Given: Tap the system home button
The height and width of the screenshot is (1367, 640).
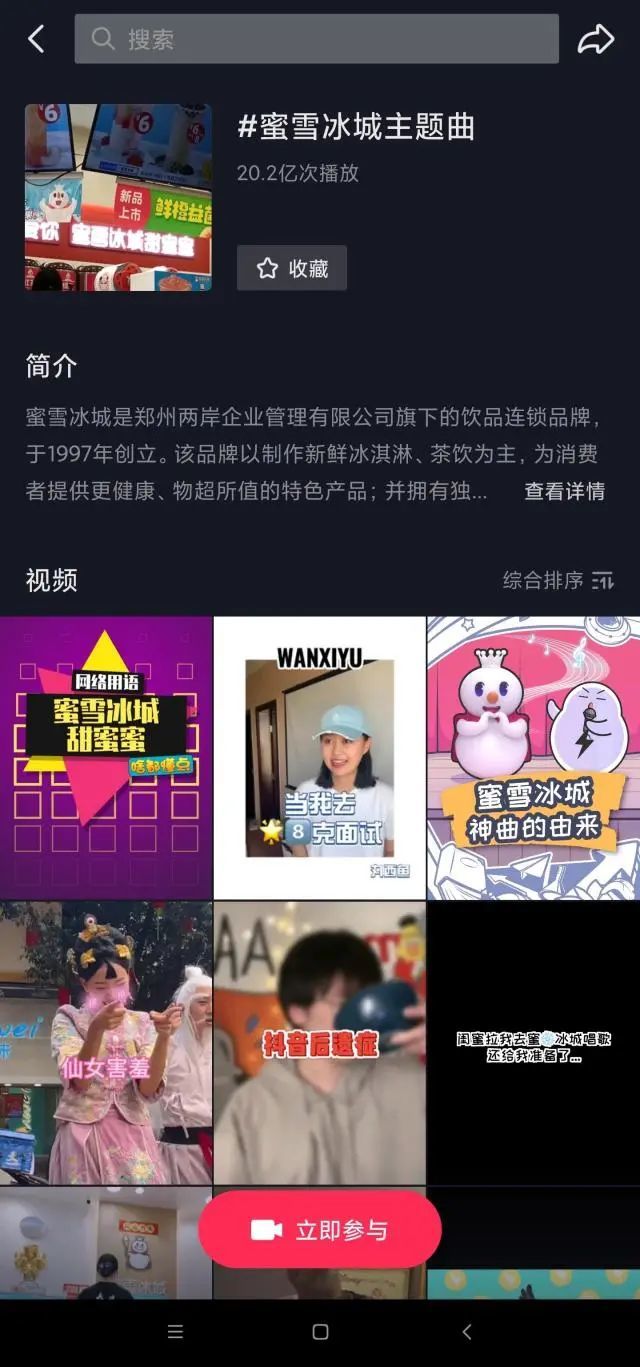Looking at the screenshot, I should 320,1332.
